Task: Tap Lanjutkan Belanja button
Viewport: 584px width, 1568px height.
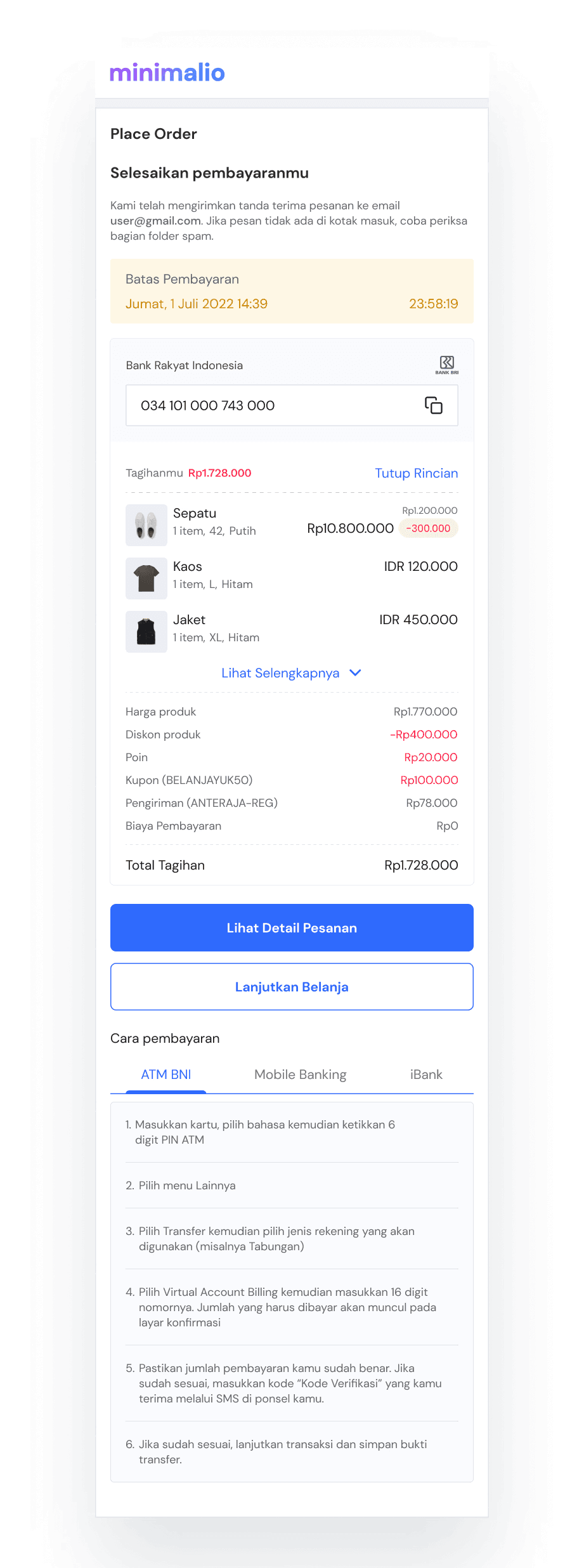Action: click(x=292, y=987)
